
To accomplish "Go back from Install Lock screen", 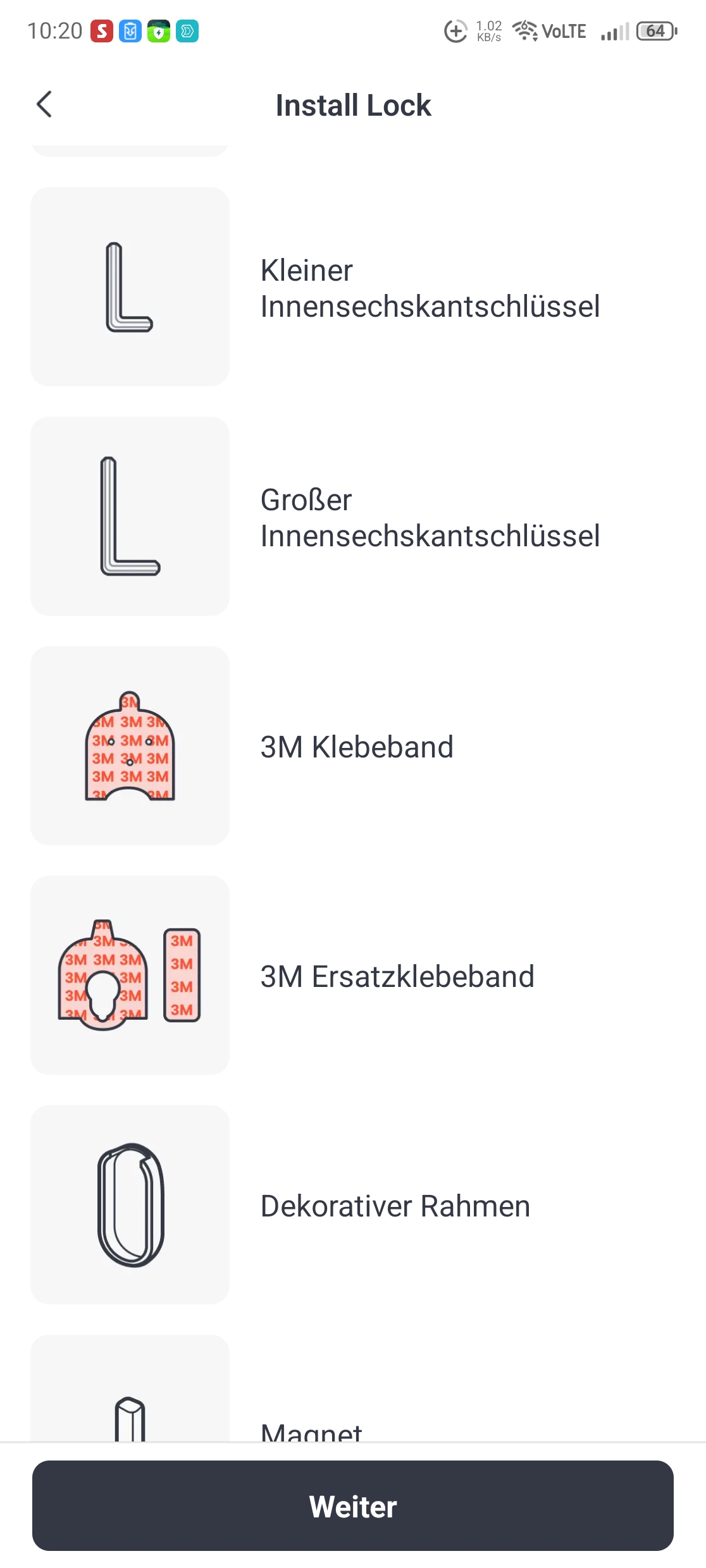I will point(44,104).
